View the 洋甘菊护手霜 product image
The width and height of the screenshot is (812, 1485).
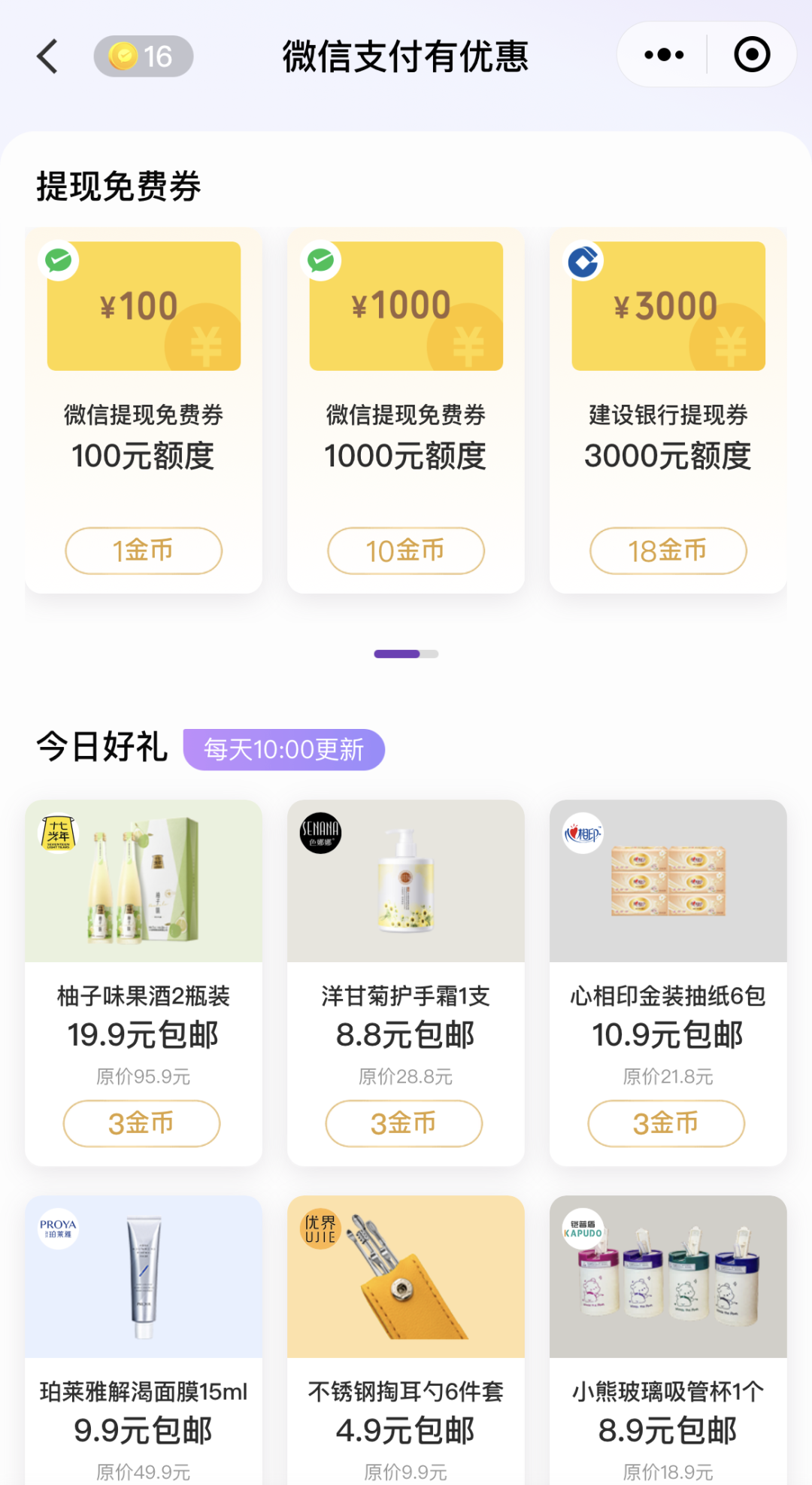(406, 882)
